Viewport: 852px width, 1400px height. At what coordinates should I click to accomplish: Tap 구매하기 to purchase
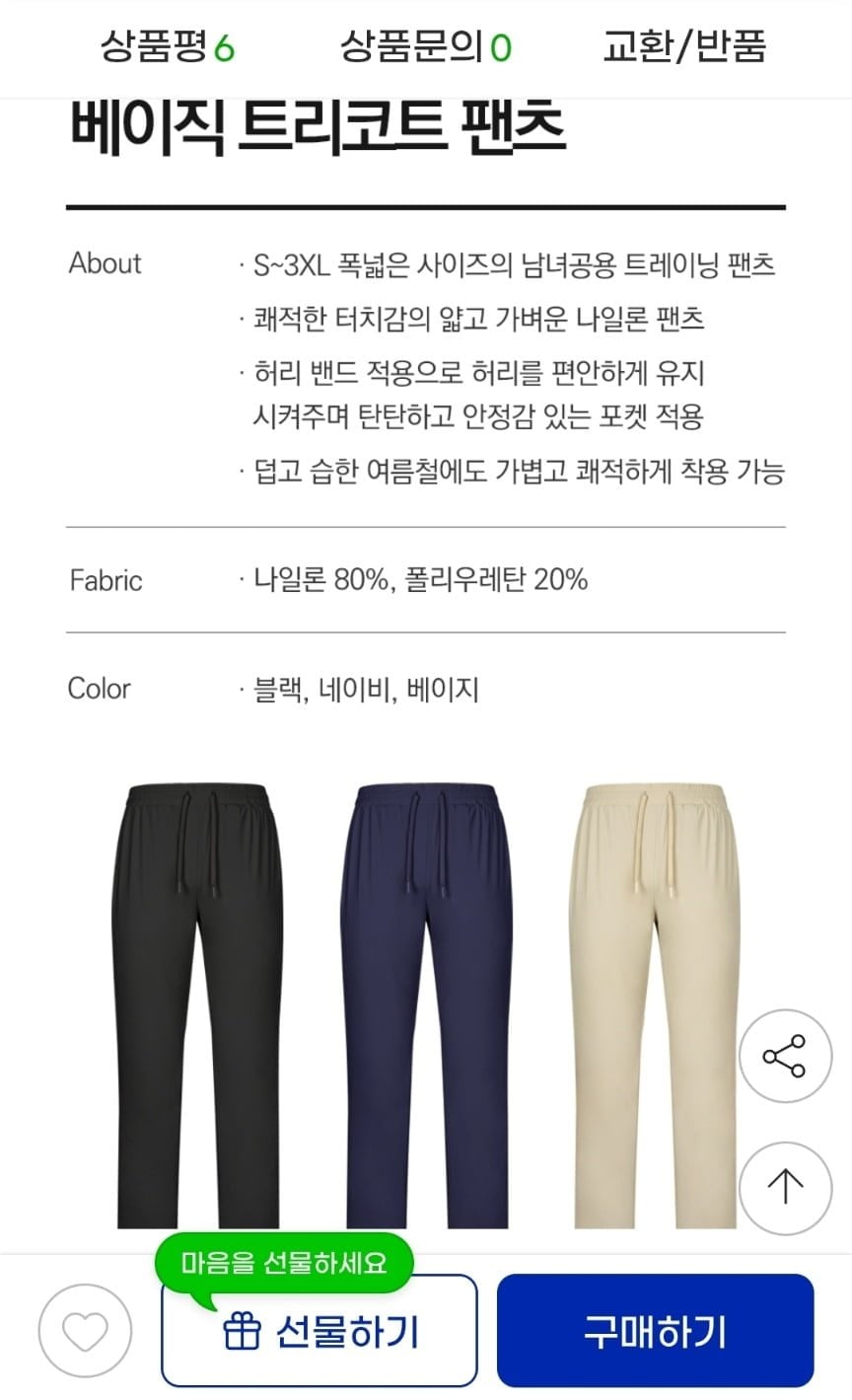[x=655, y=1331]
